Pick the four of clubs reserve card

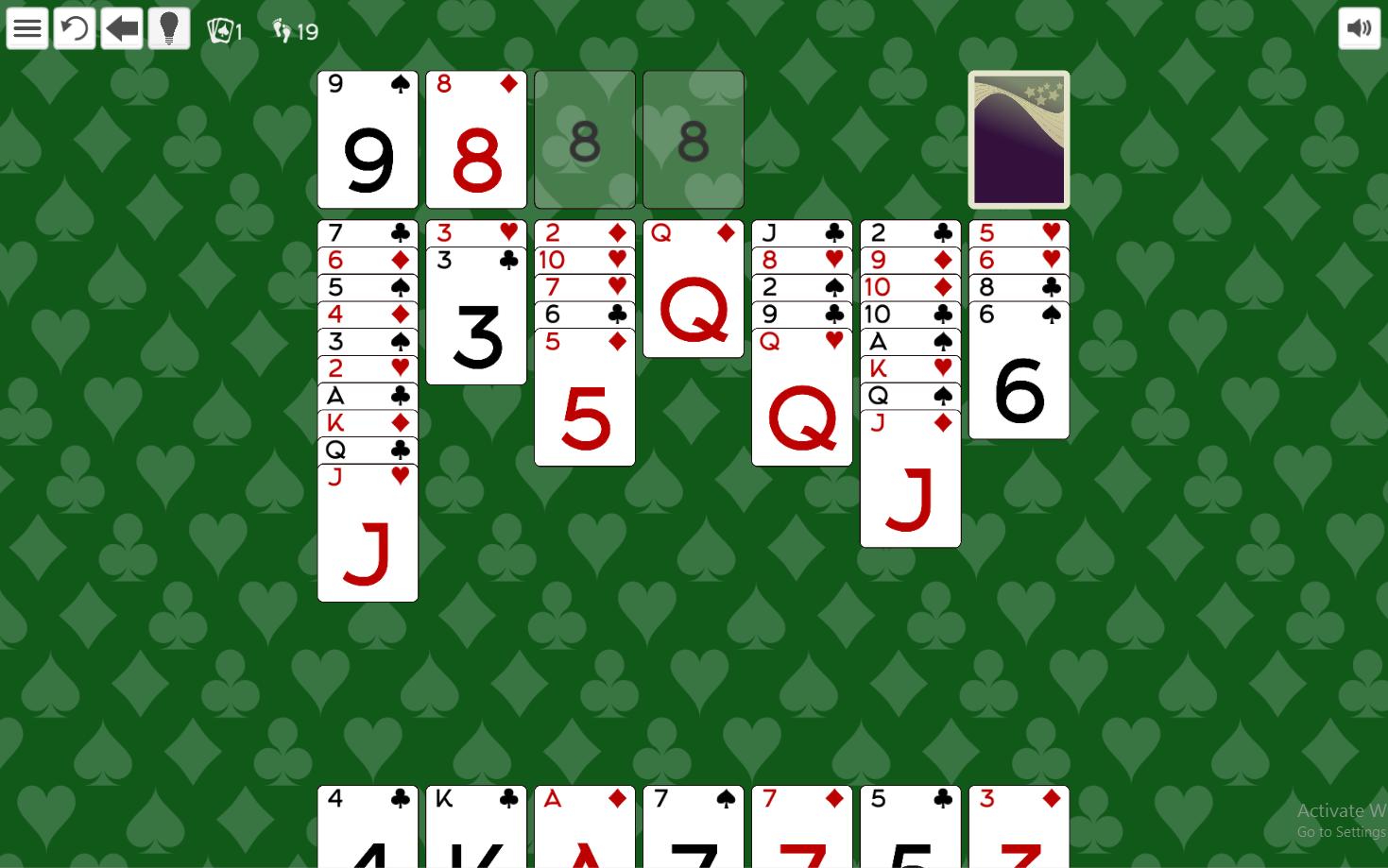368,826
